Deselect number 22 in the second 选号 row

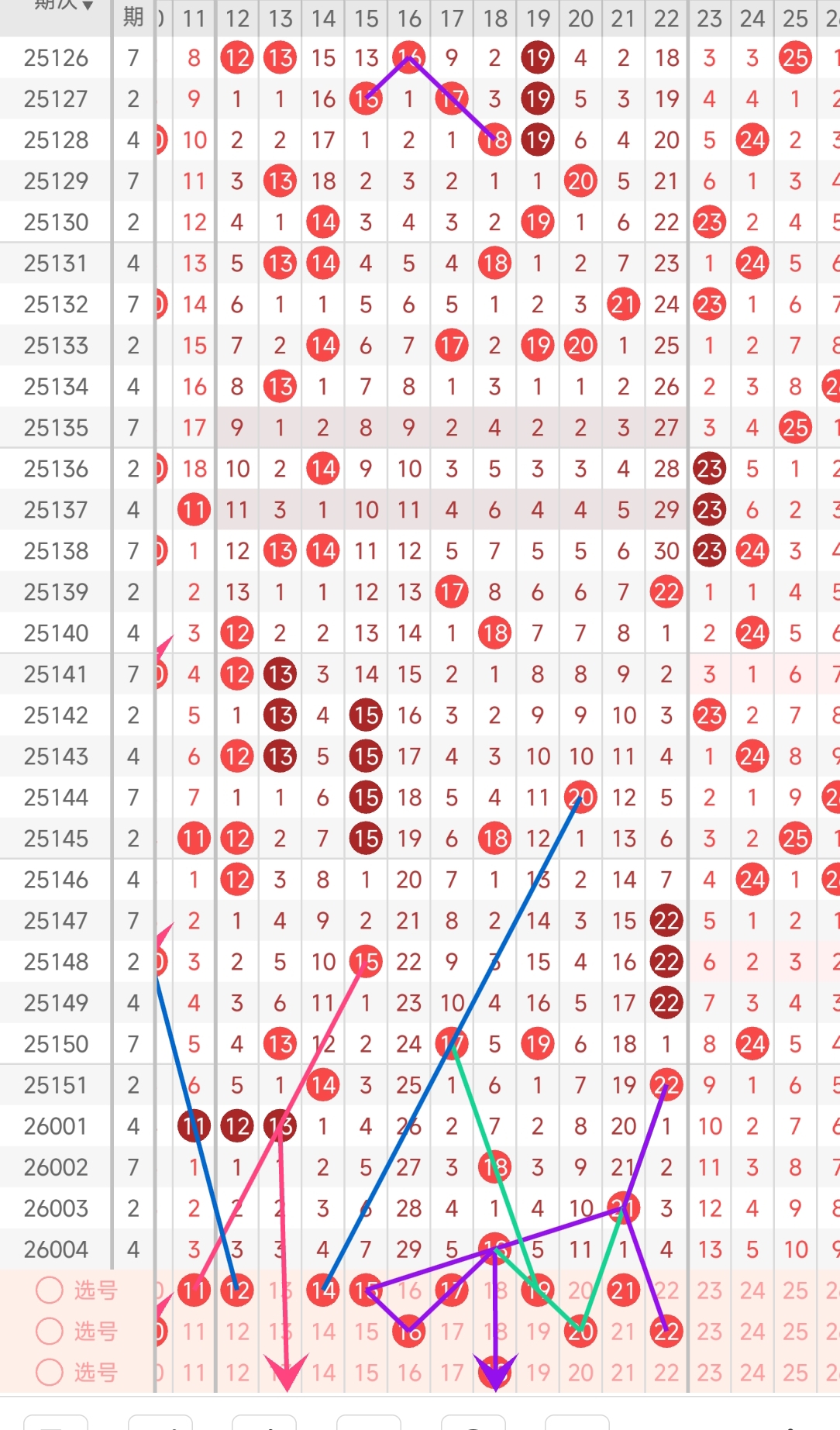click(x=666, y=1332)
